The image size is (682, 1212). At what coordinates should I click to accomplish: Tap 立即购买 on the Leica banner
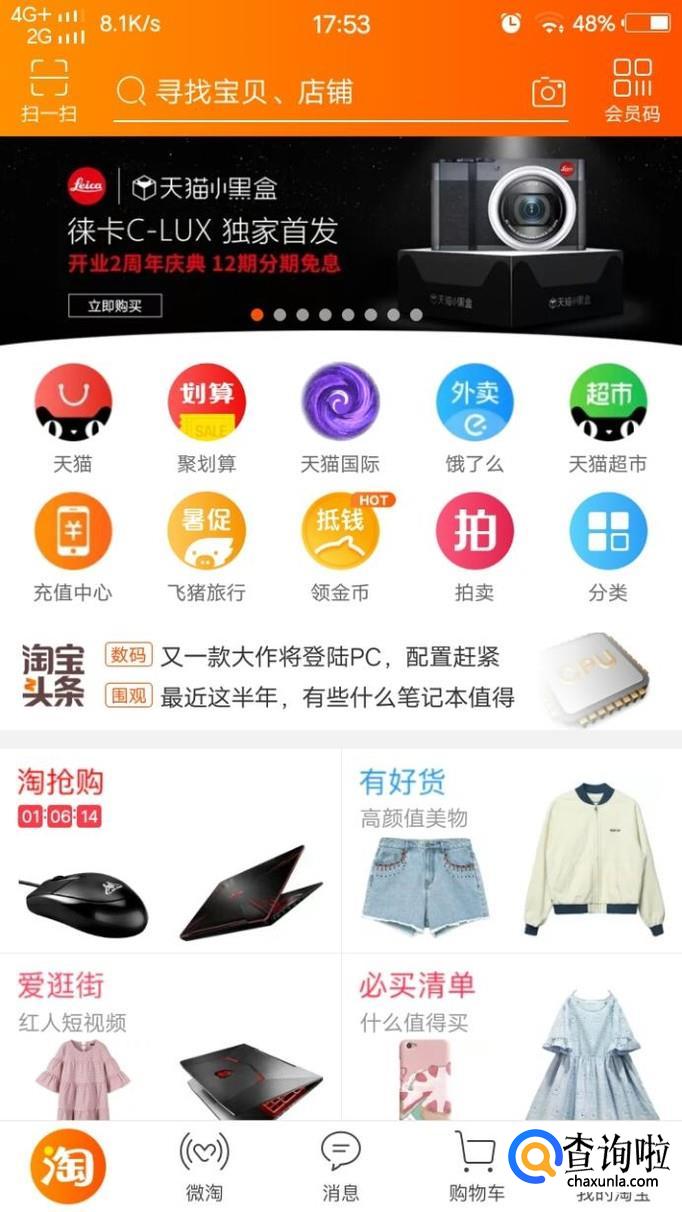(115, 305)
